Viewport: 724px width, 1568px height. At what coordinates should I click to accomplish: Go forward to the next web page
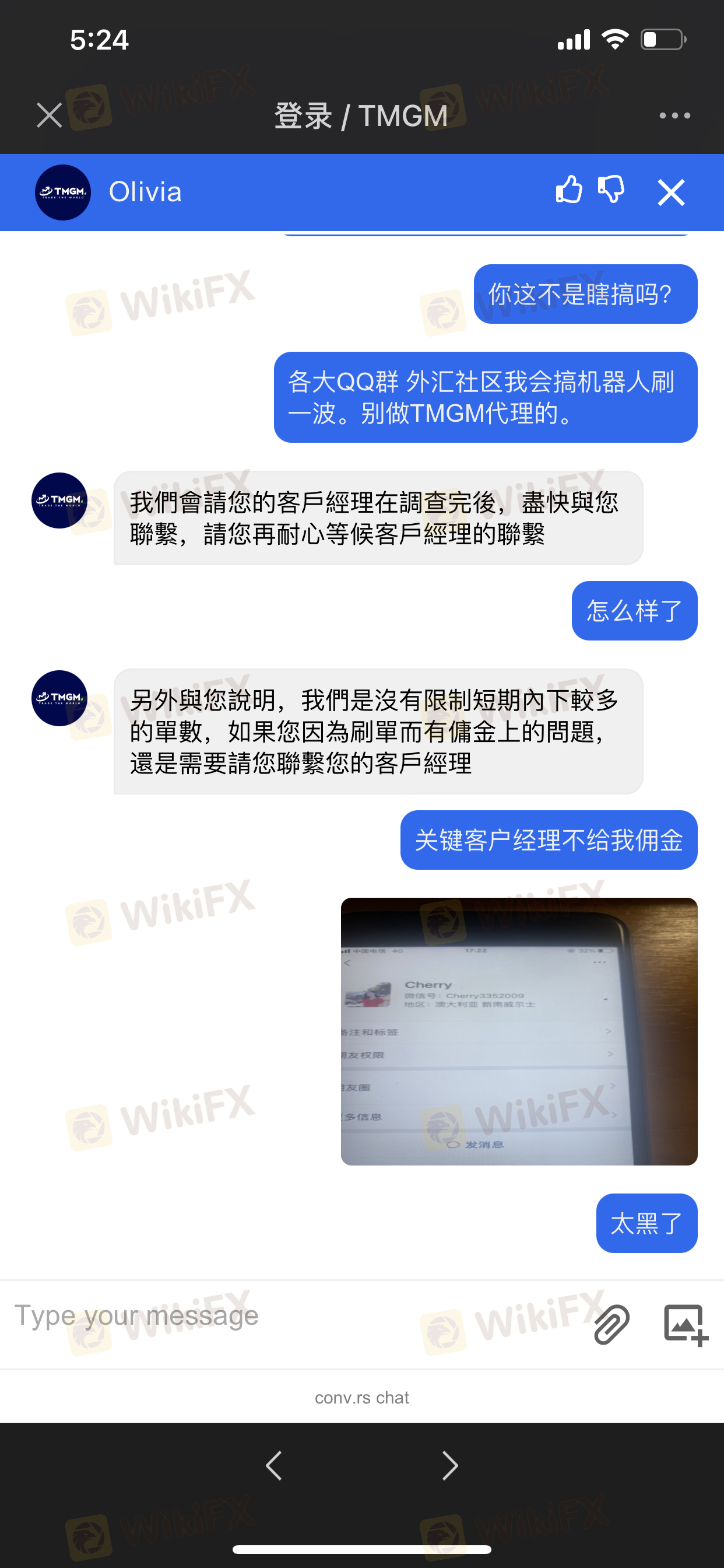(449, 1465)
